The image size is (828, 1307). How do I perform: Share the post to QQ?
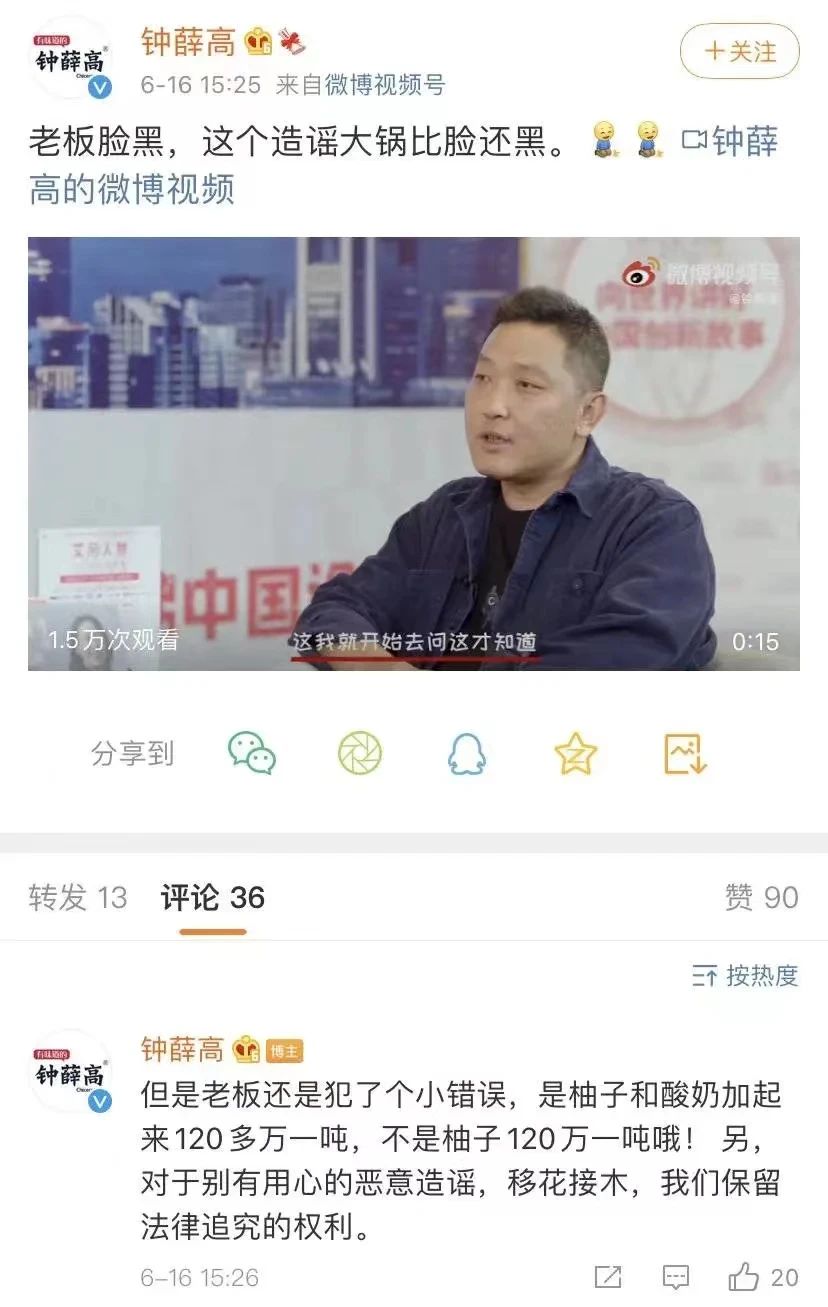click(x=467, y=753)
